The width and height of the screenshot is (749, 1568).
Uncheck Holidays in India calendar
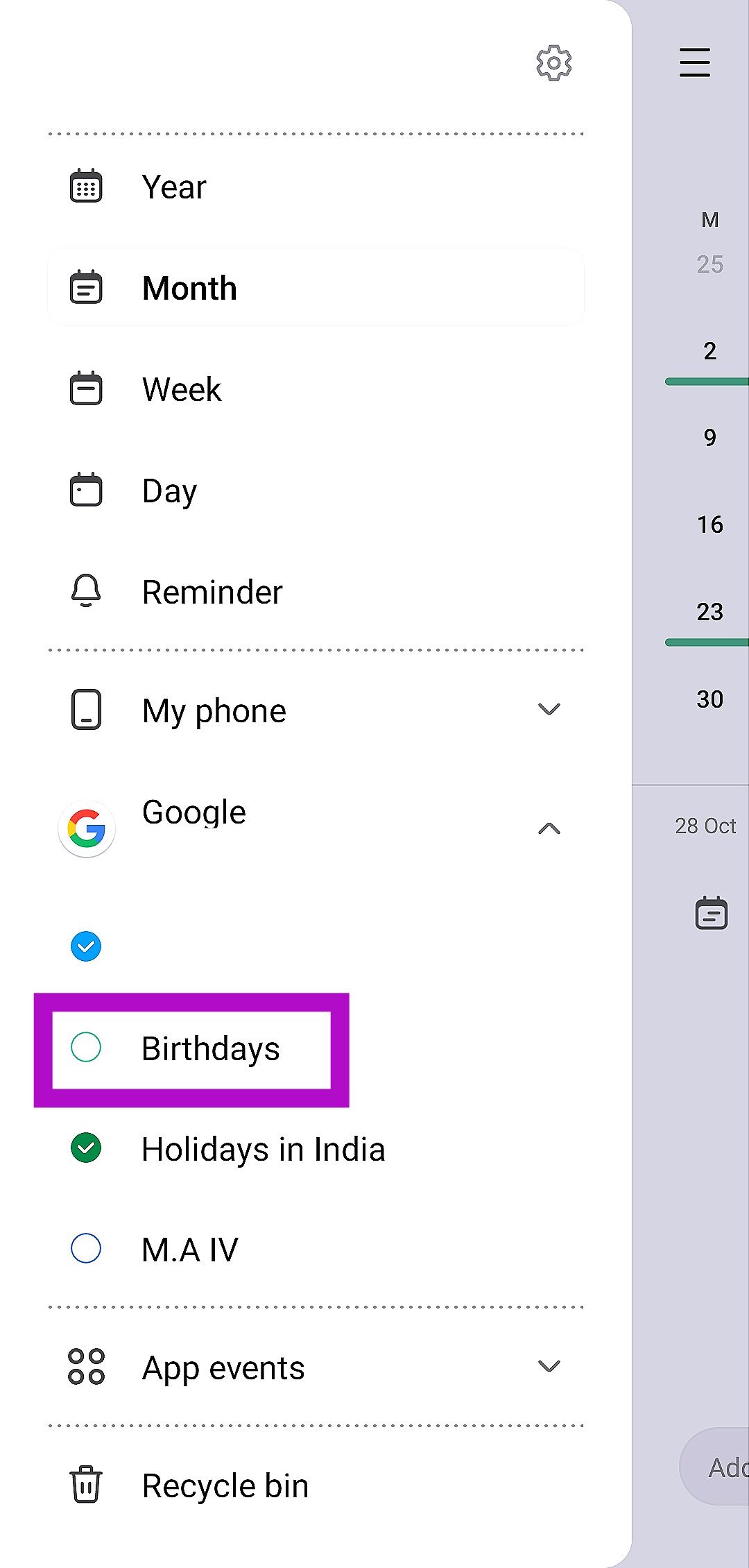(x=86, y=1148)
